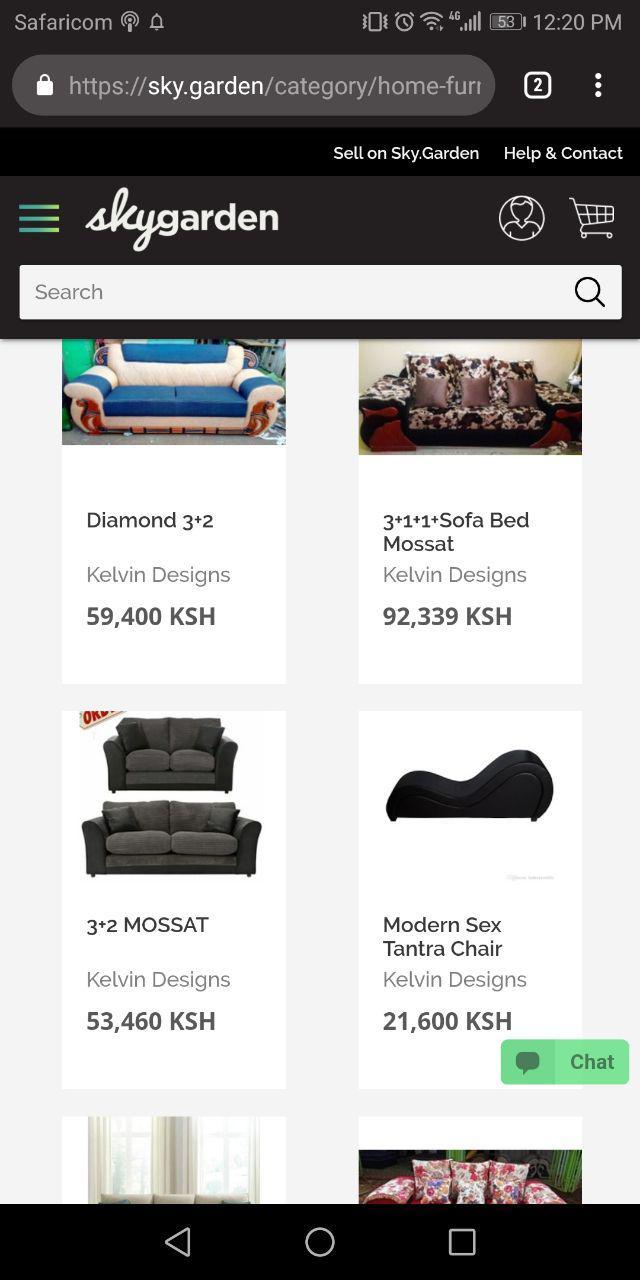
Task: Tap the magnifier search icon
Action: (590, 292)
